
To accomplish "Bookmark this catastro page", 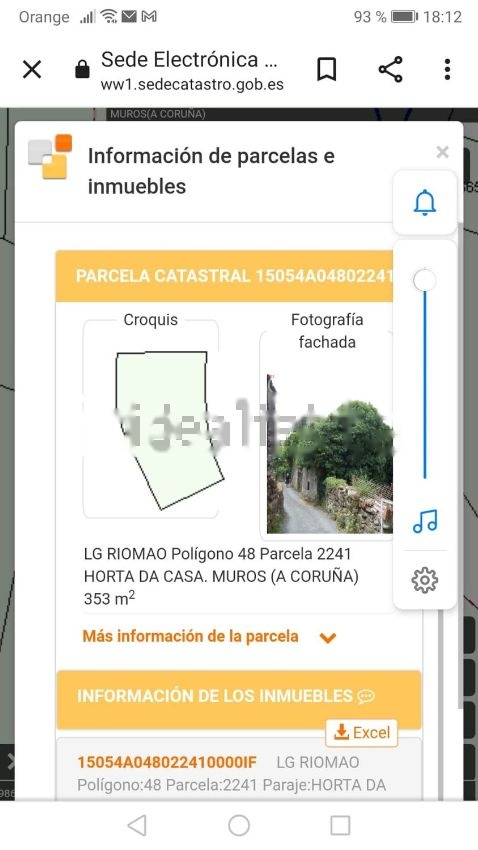I will tap(326, 69).
